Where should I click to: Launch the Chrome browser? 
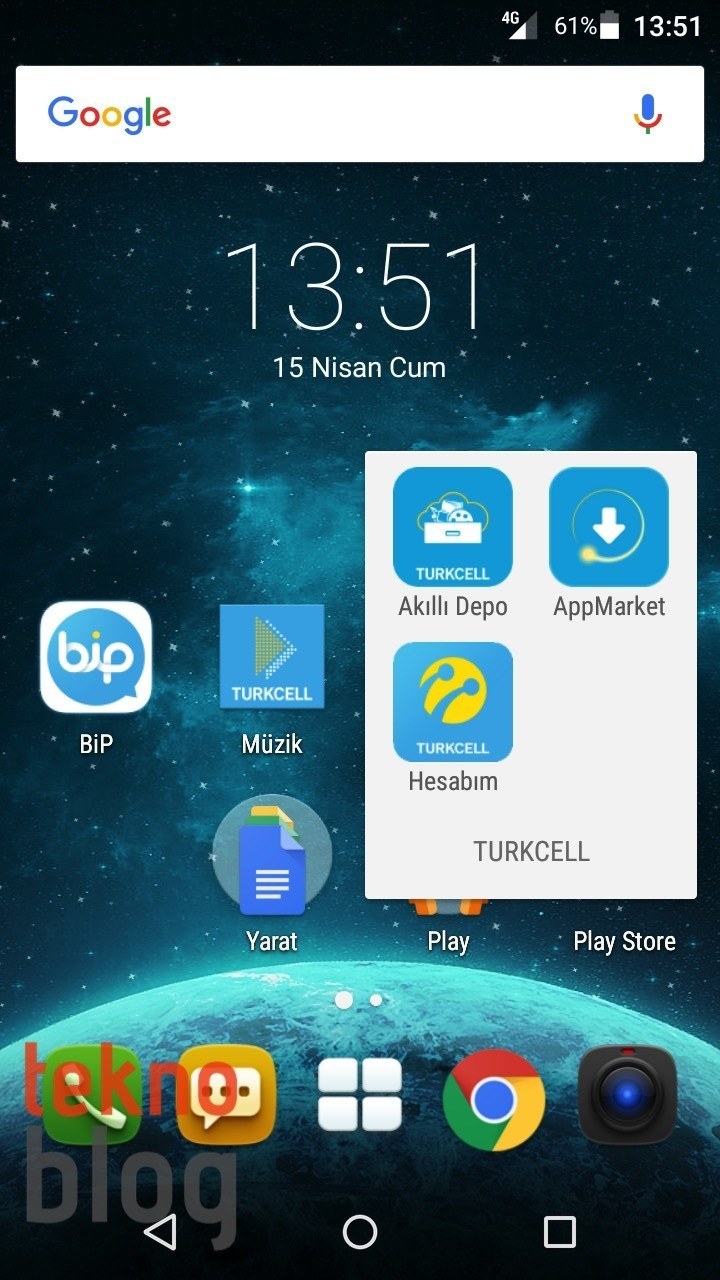[493, 1100]
